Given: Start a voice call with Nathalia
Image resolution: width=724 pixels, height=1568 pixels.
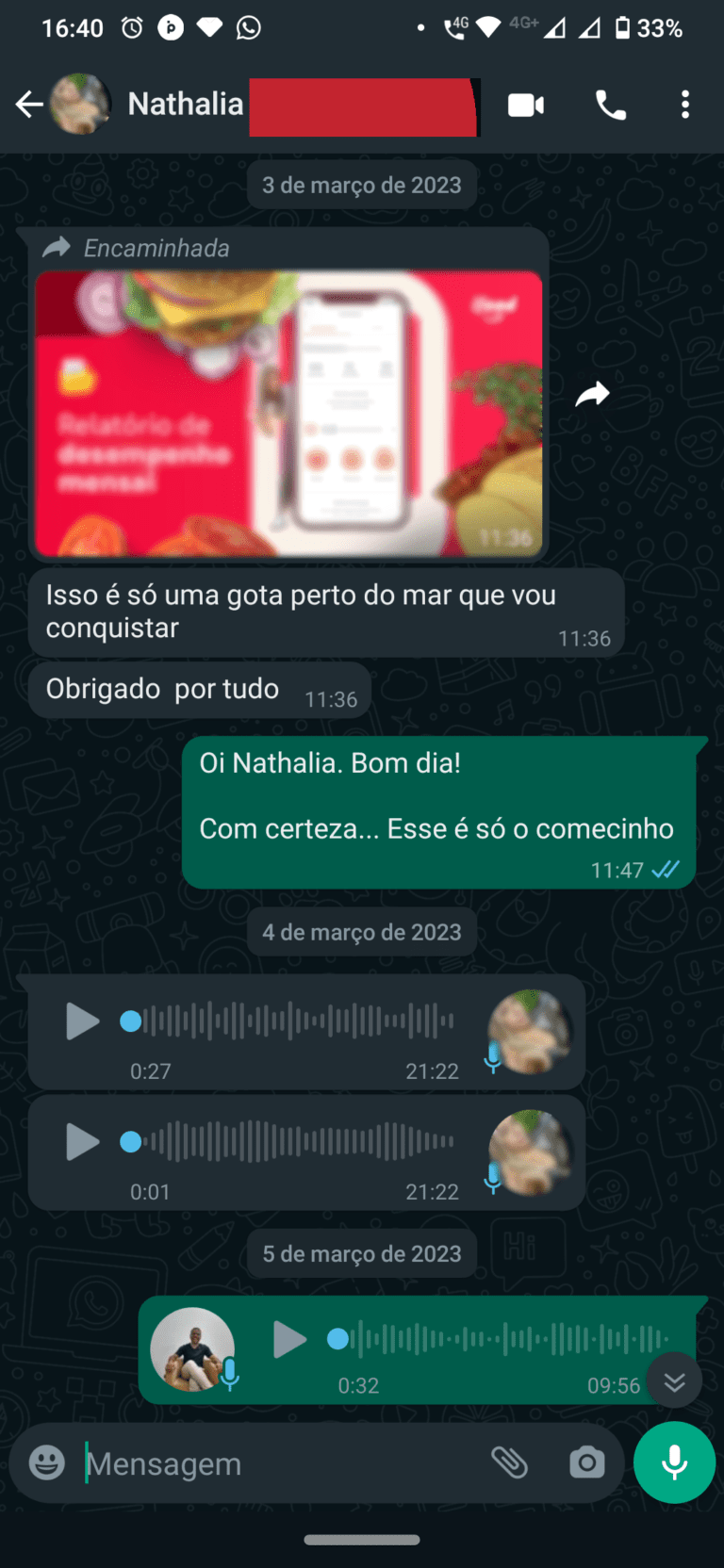Looking at the screenshot, I should [611, 105].
